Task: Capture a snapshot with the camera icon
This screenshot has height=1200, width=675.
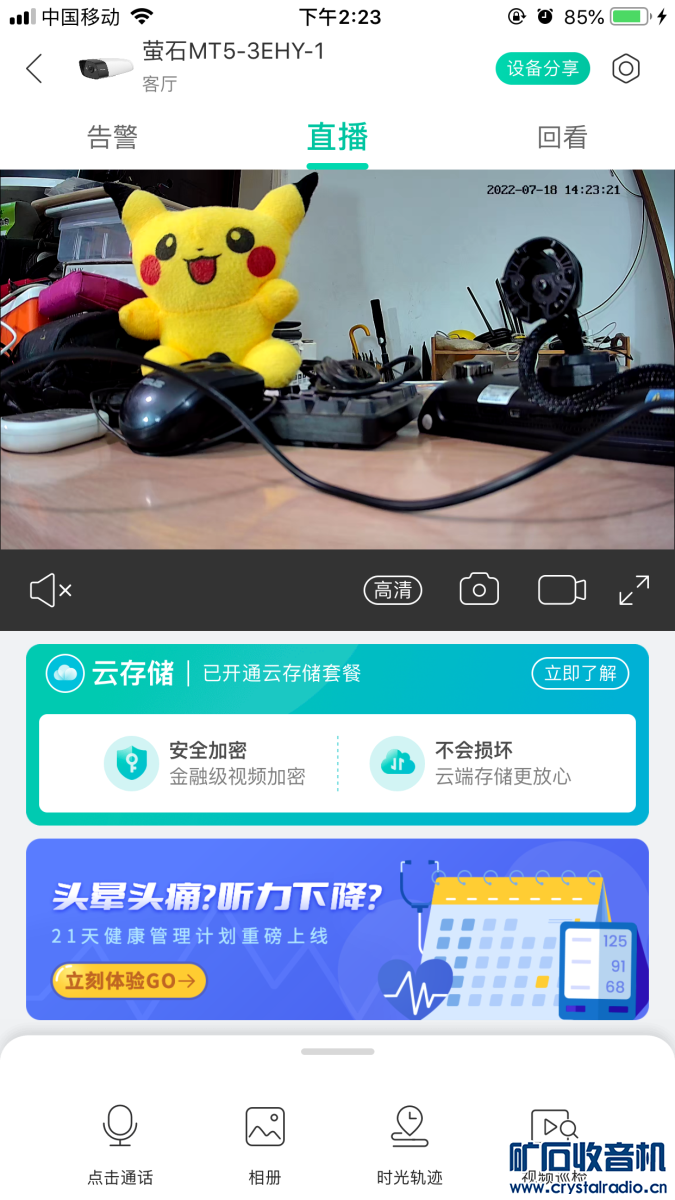Action: (x=479, y=590)
